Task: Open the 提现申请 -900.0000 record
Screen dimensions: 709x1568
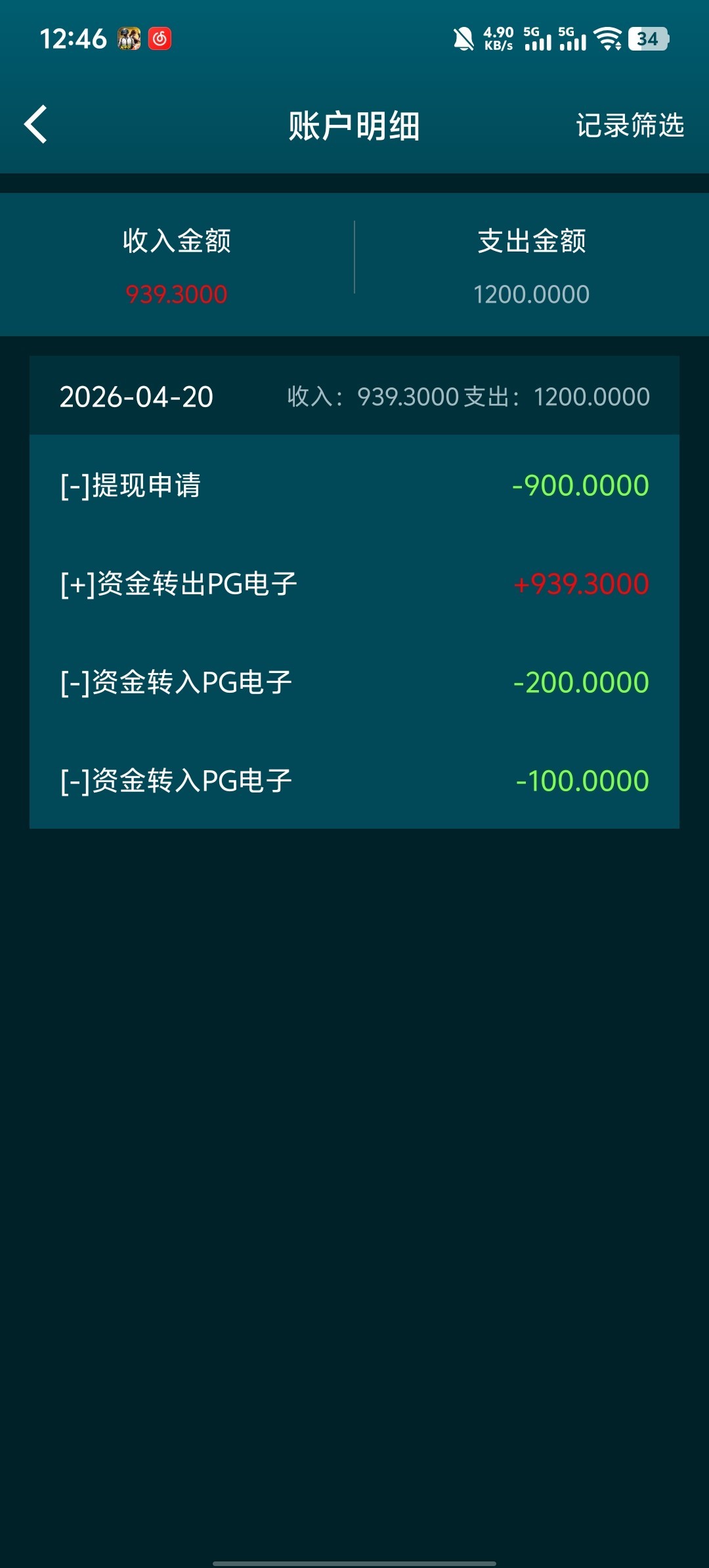Action: pos(354,485)
